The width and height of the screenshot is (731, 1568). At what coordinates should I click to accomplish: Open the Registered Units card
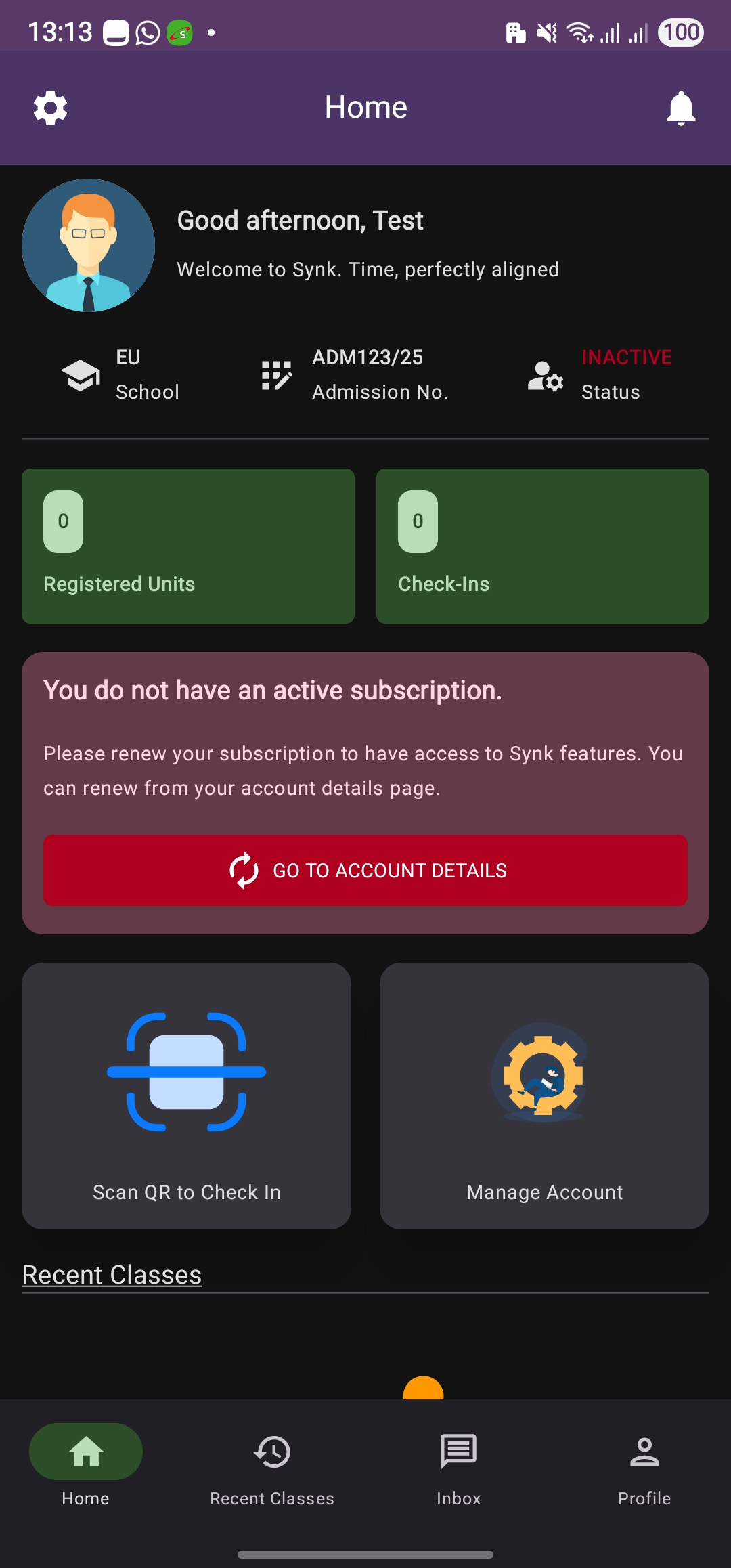pos(188,546)
